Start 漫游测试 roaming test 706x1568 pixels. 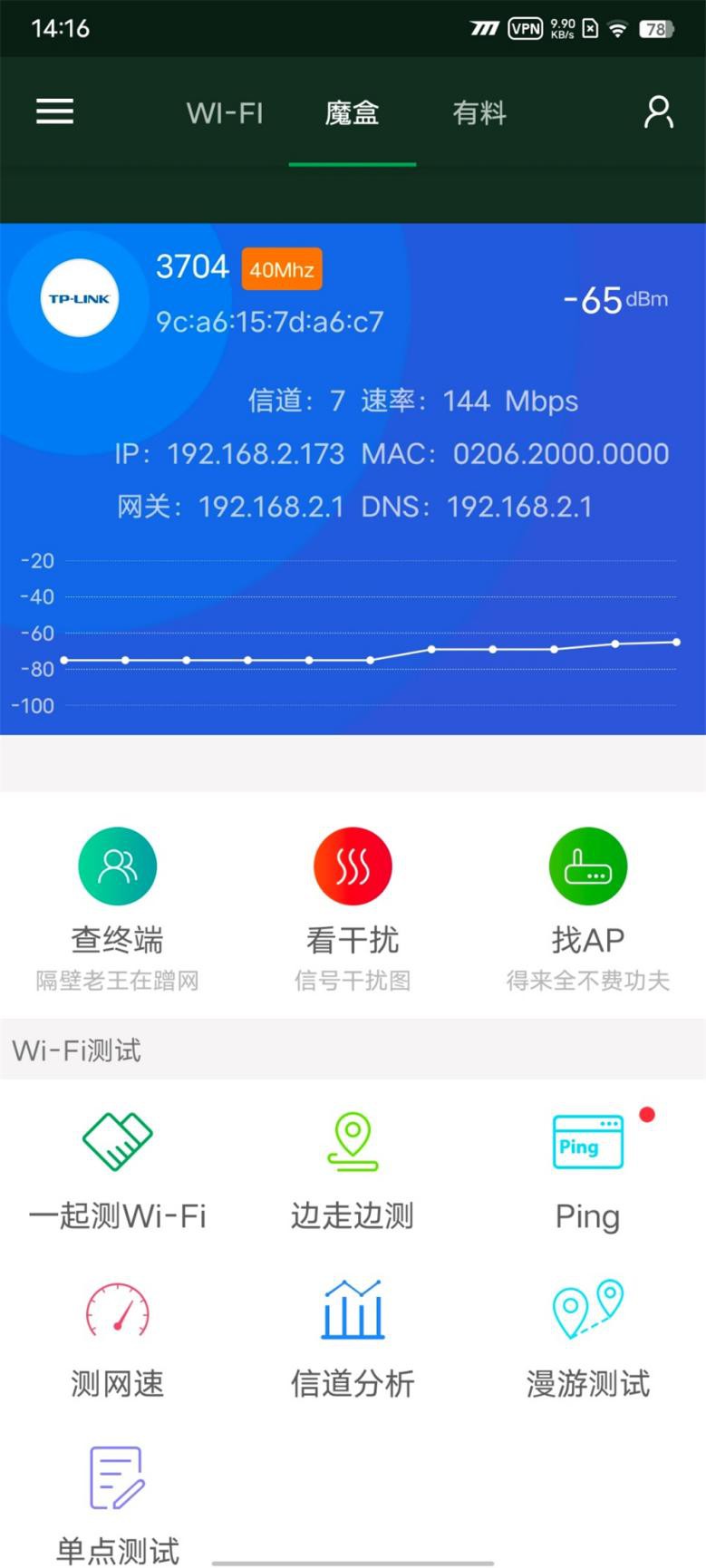pyautogui.click(x=587, y=1339)
